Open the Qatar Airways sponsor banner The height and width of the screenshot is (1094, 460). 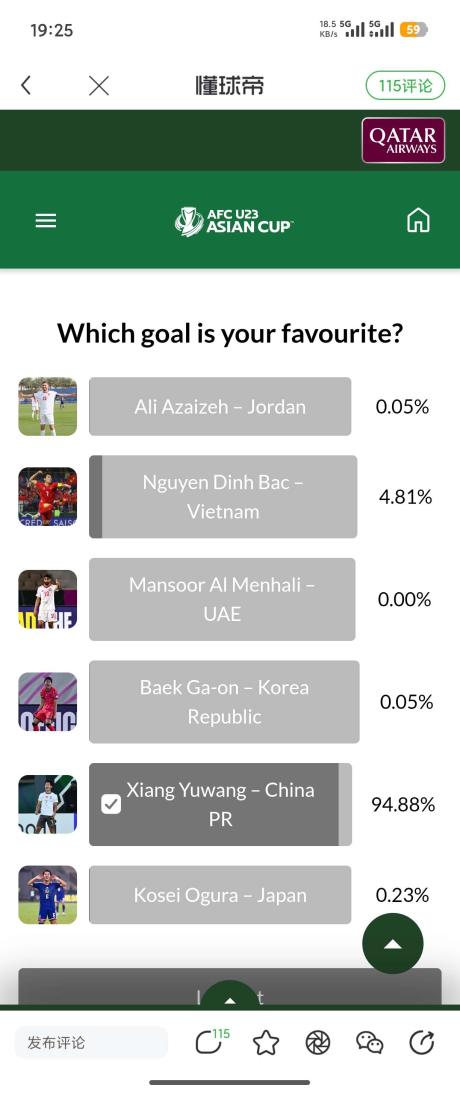403,140
